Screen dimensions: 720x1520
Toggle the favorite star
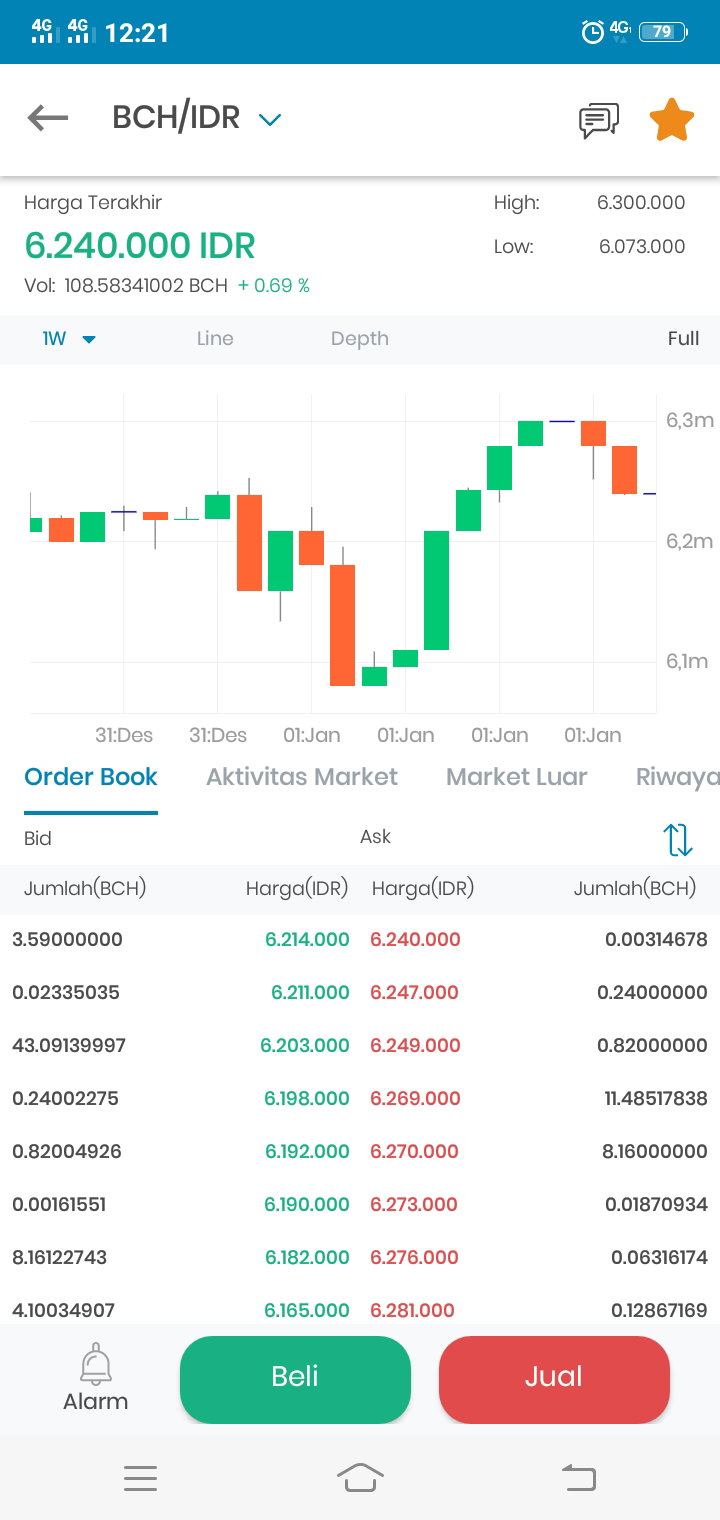coord(671,120)
